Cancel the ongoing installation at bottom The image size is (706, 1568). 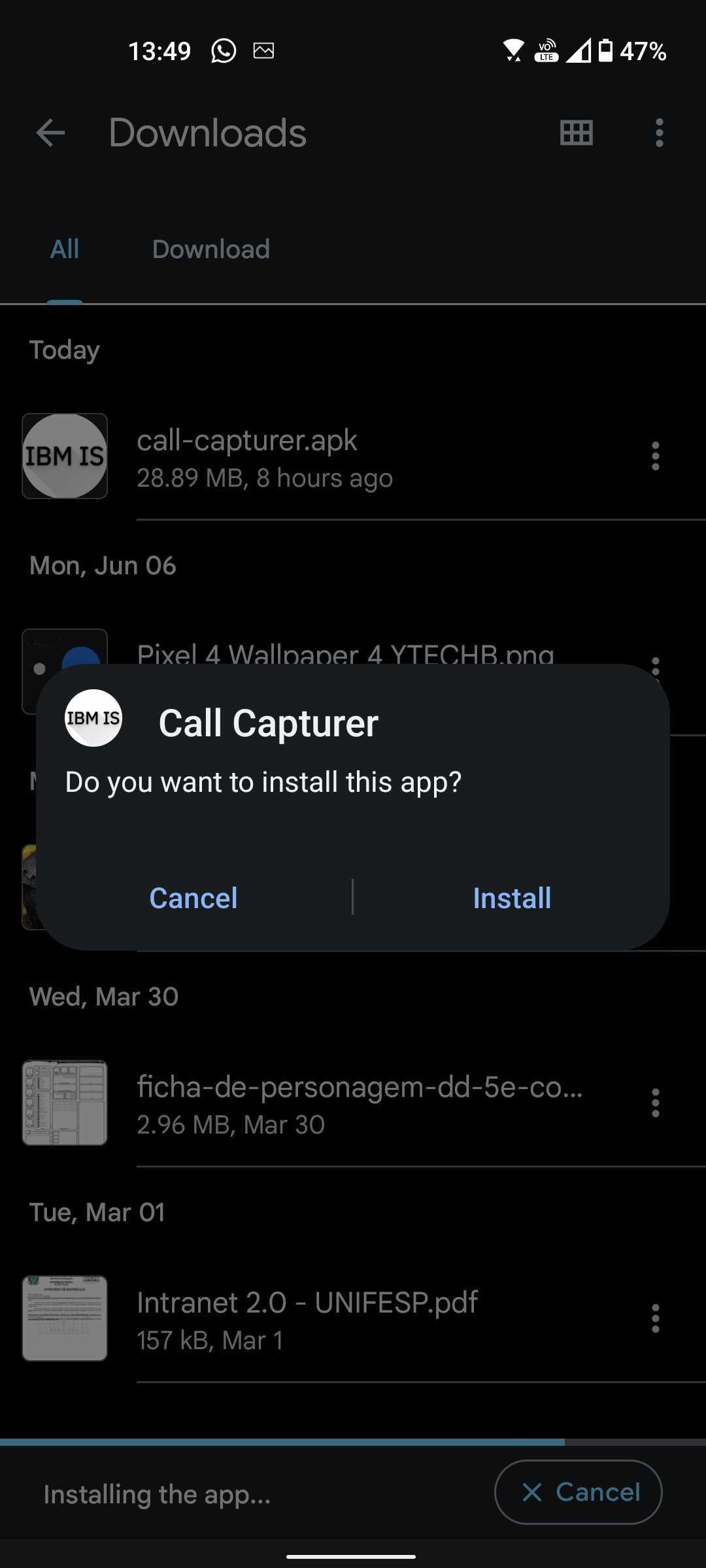click(578, 1492)
